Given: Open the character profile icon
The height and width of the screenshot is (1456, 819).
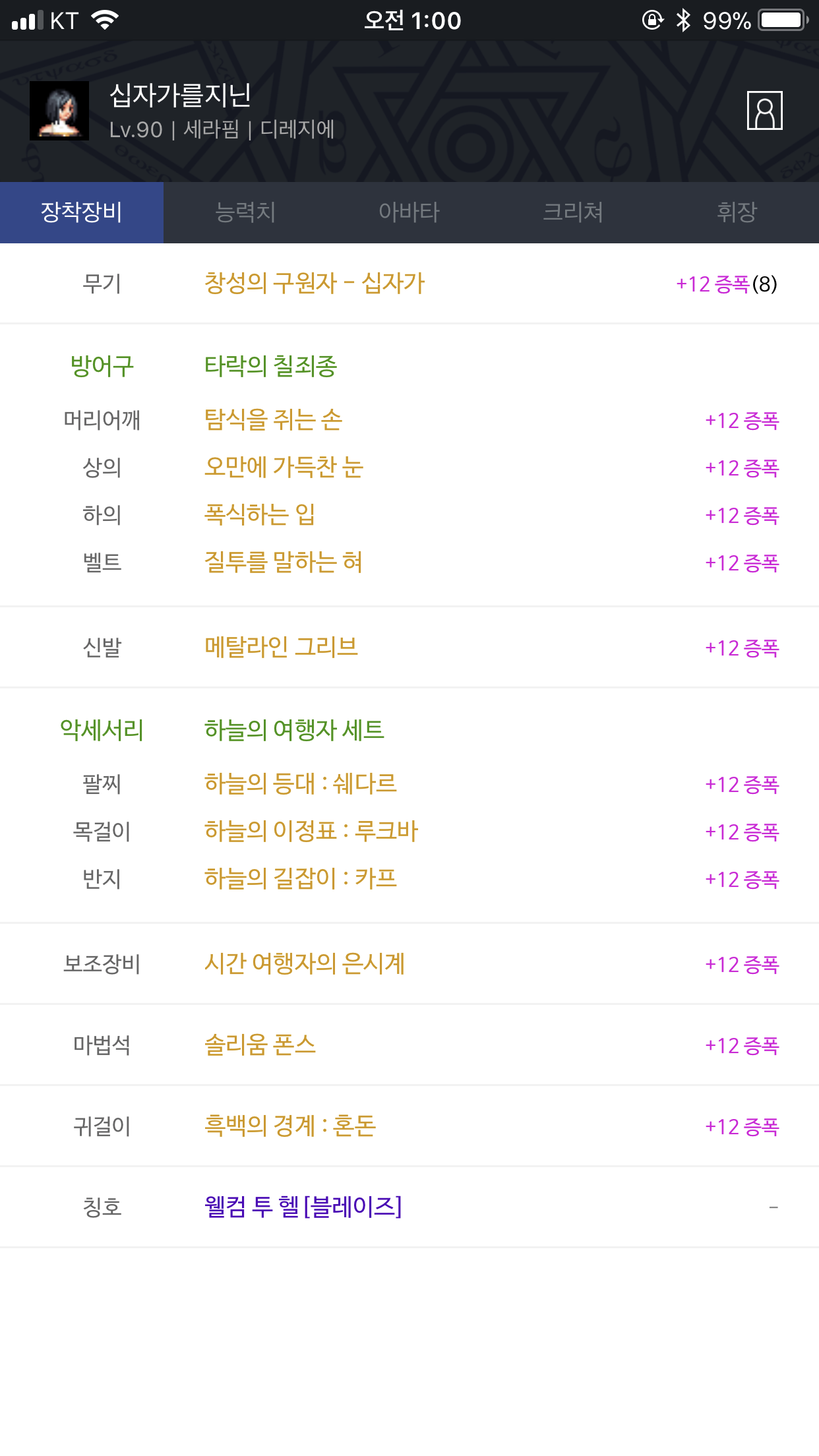Looking at the screenshot, I should point(764,111).
